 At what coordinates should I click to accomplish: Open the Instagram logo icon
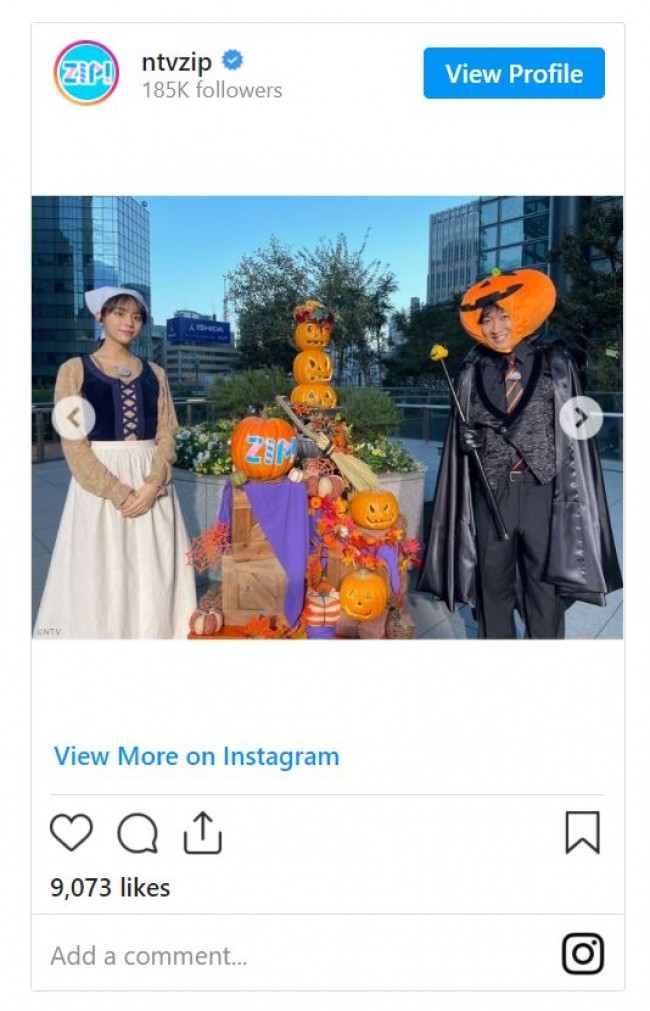tap(582, 954)
